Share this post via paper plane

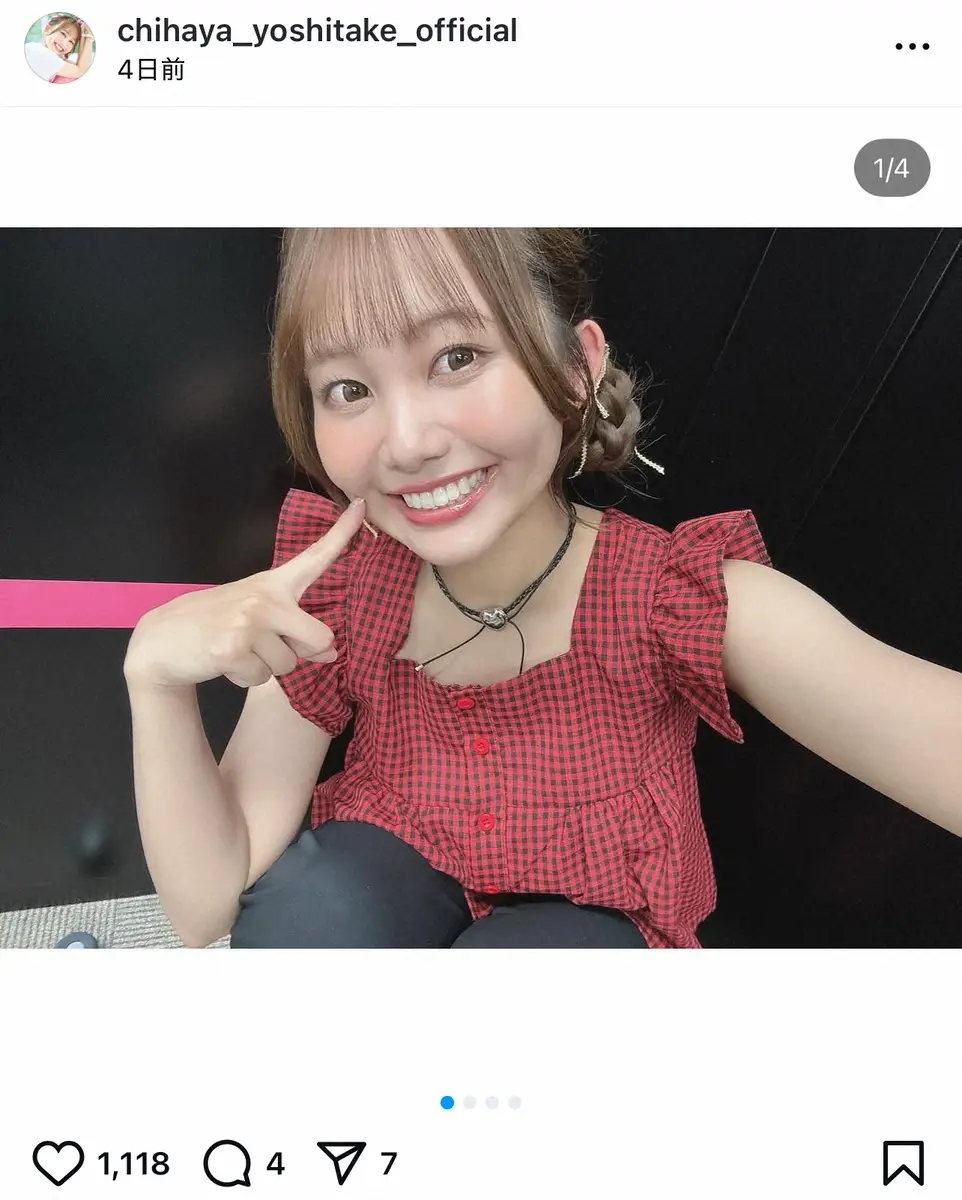click(341, 1162)
